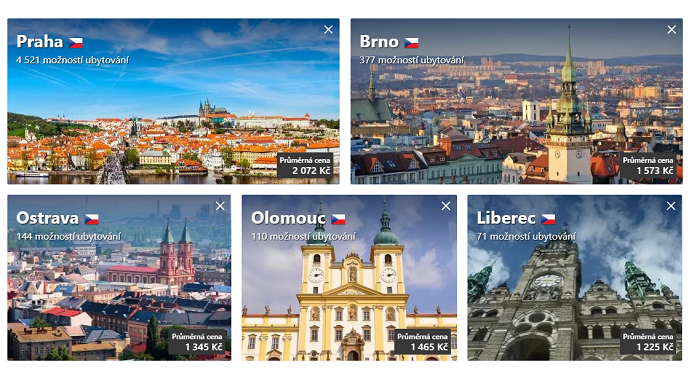
Task: Open the Ostrava destination card
Action: [119, 278]
